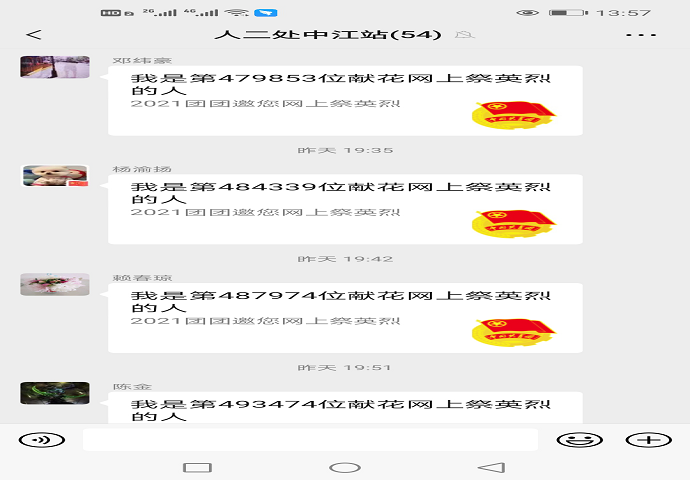
Task: Switch to voice message input
Action: [x=41, y=440]
